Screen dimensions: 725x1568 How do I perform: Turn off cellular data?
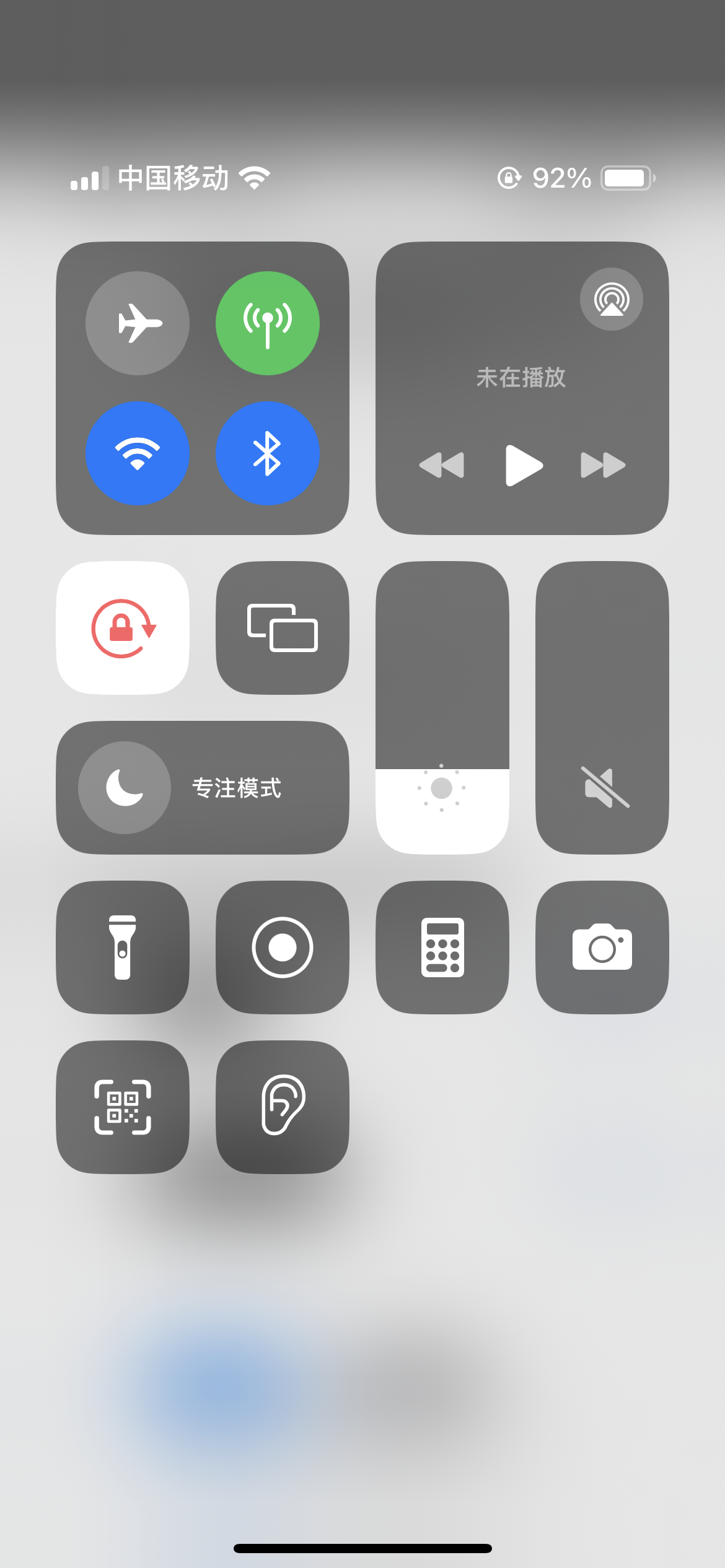[268, 323]
